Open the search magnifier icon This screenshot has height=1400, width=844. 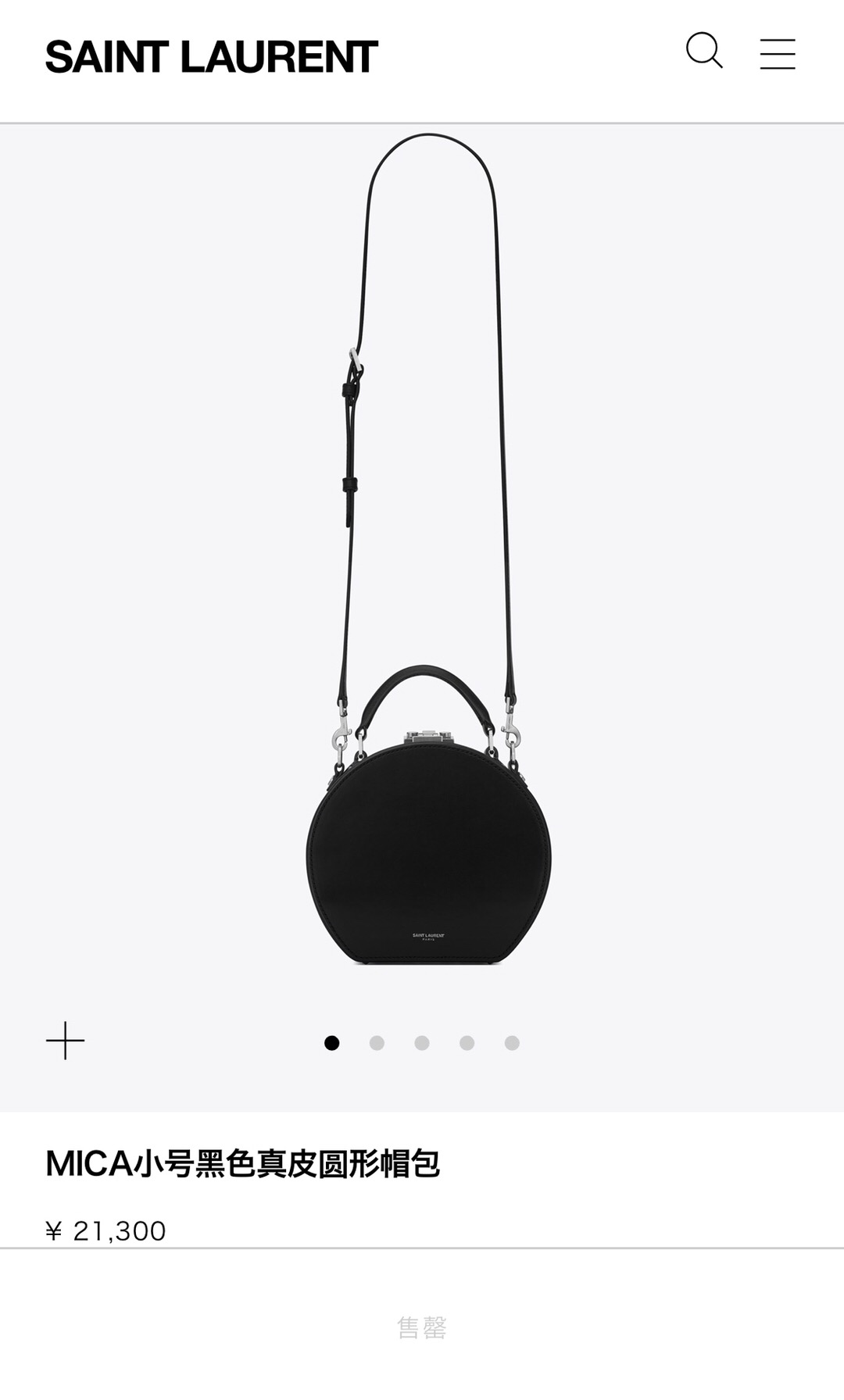pyautogui.click(x=704, y=51)
